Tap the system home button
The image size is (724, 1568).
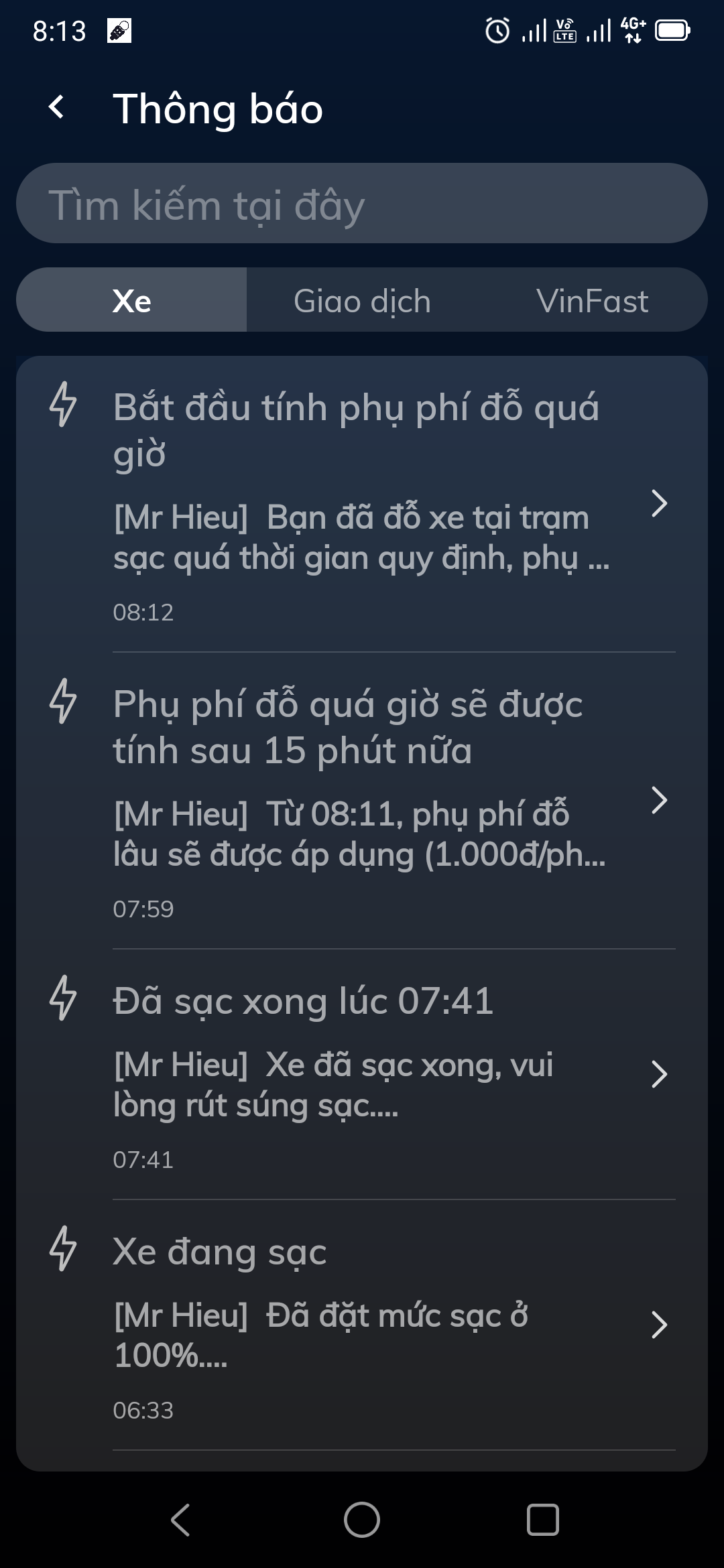click(x=362, y=1520)
